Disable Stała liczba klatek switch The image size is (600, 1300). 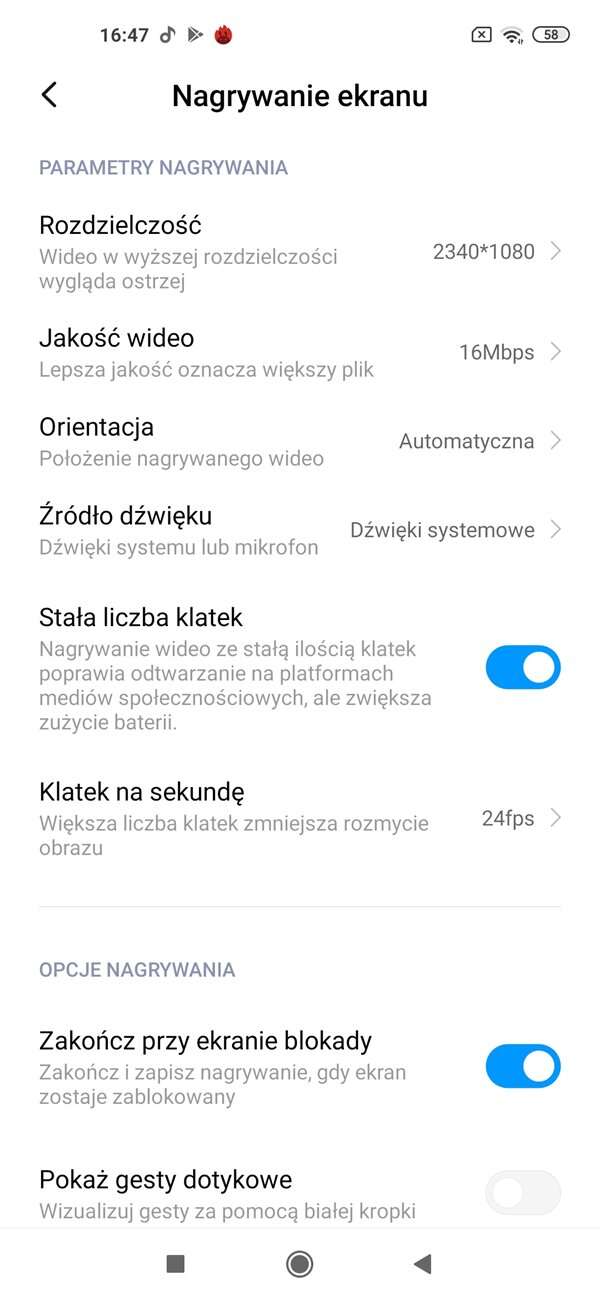tap(523, 667)
